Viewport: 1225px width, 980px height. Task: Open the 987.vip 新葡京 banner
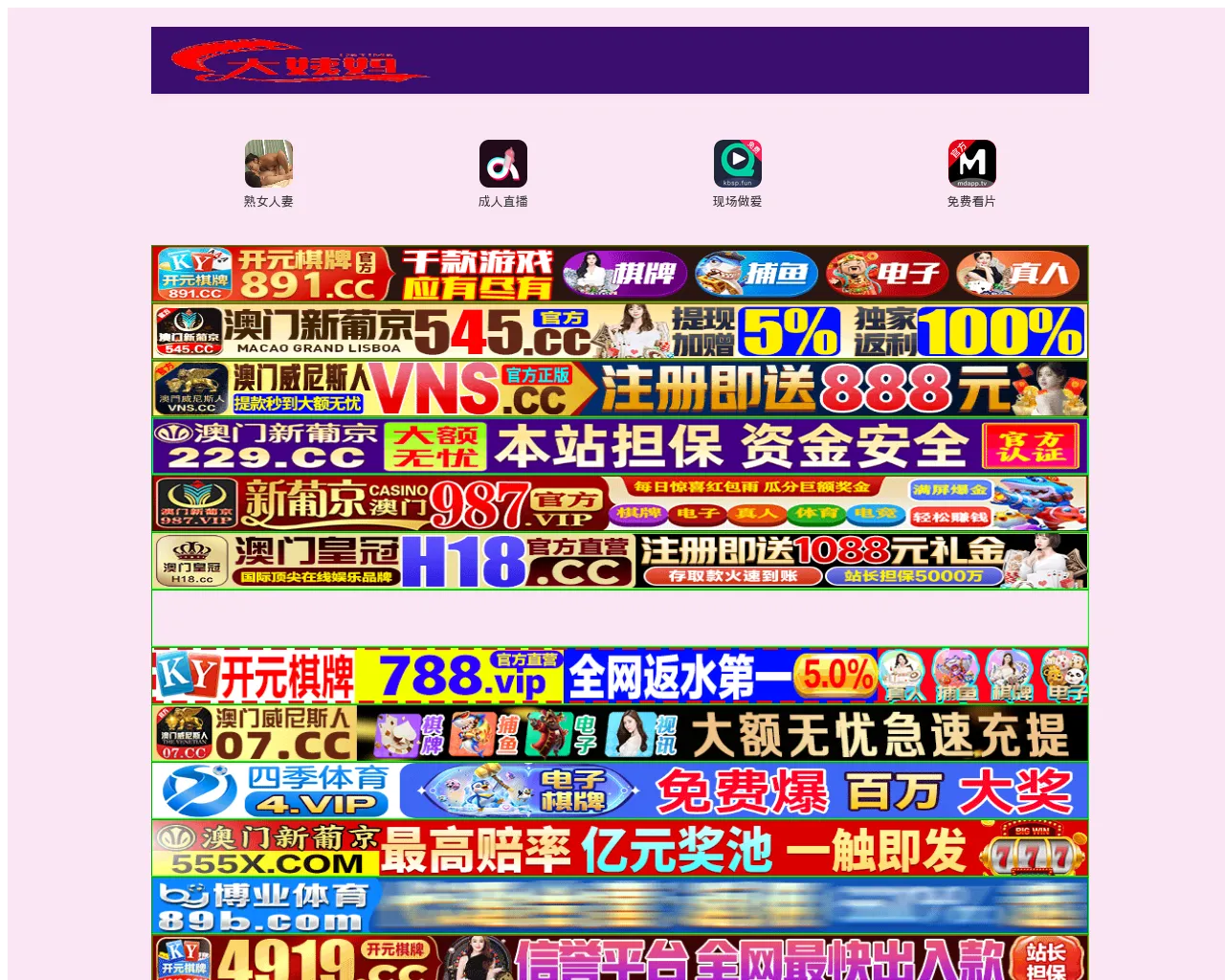coord(619,503)
